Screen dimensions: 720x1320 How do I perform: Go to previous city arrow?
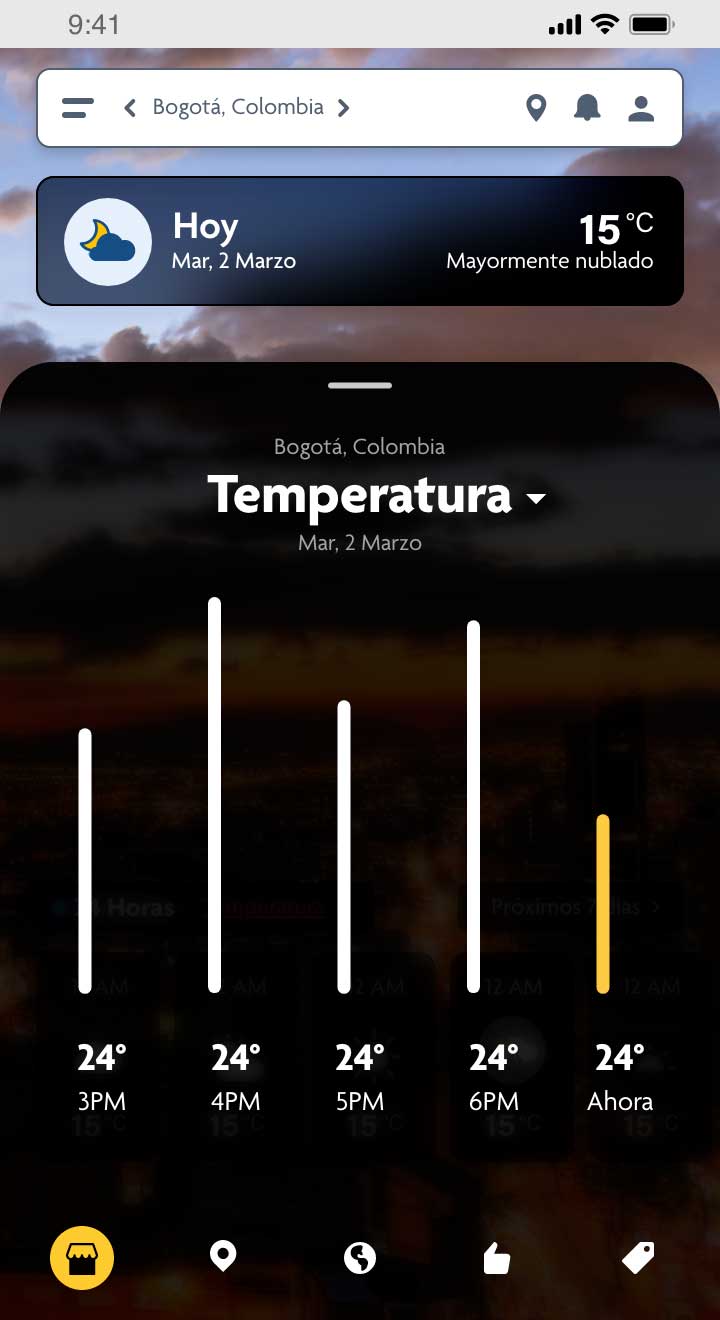coord(130,108)
